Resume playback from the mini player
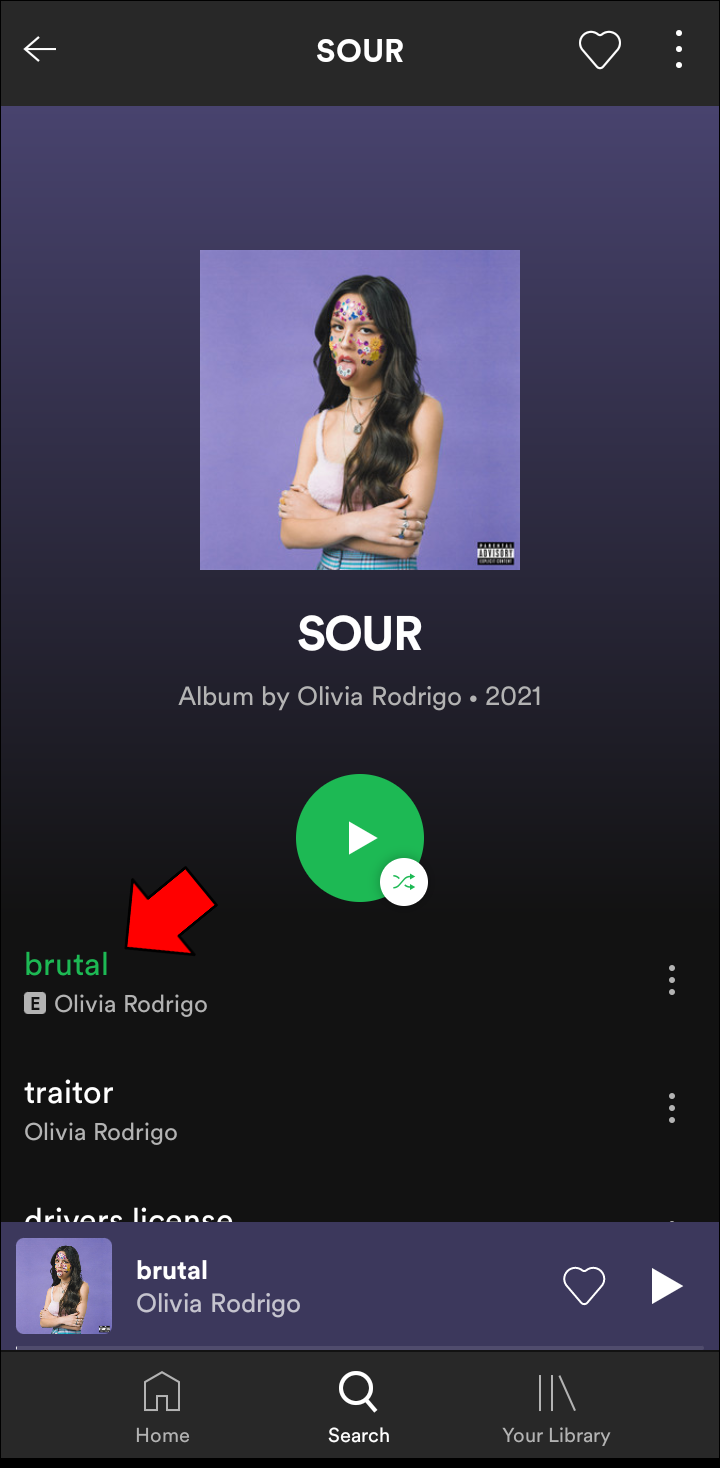 [x=666, y=1286]
